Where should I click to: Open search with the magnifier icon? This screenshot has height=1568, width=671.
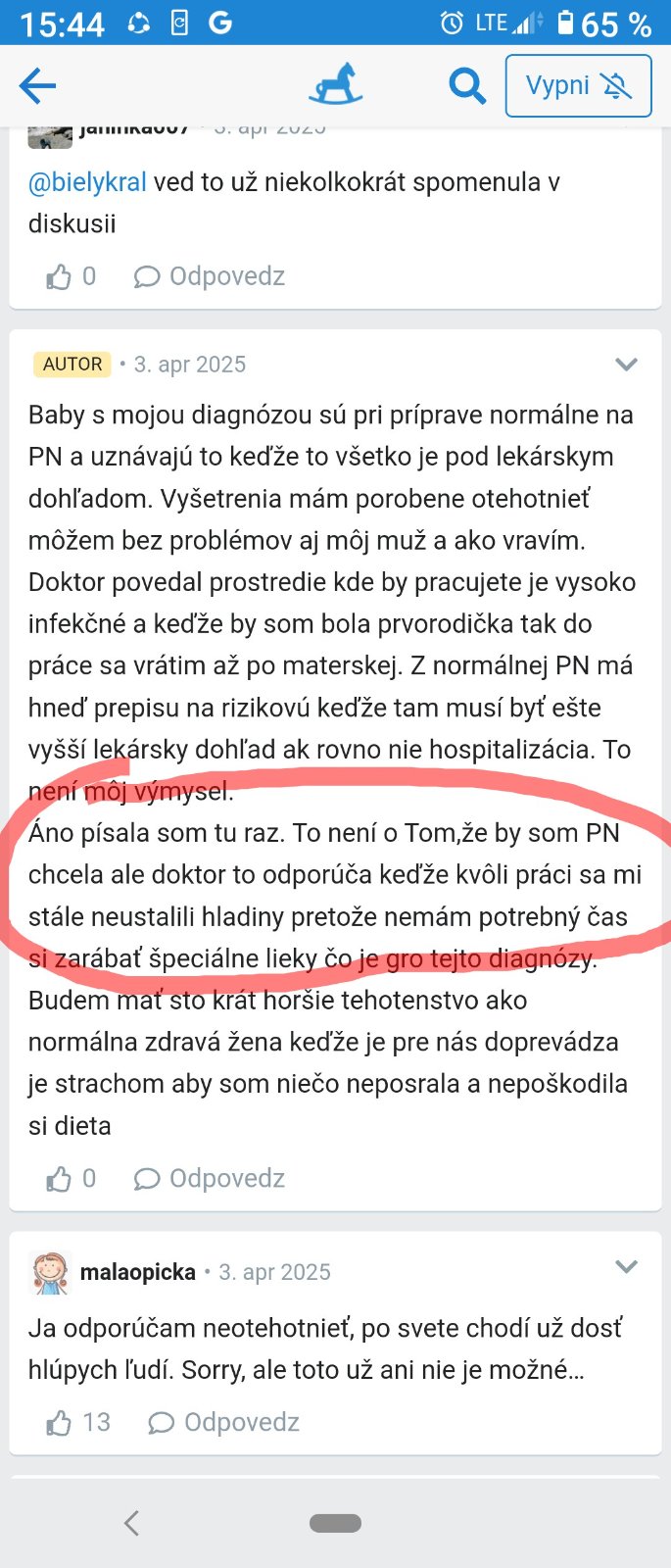(467, 86)
